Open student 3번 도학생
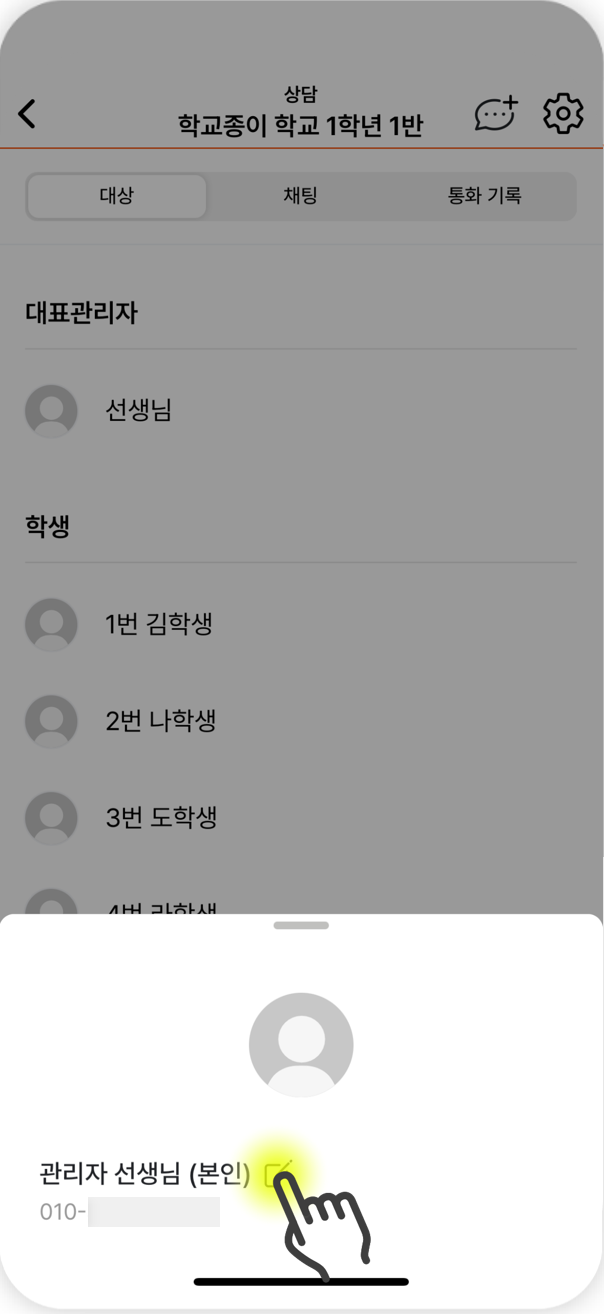Screen dimensions: 604x1314 (300, 818)
